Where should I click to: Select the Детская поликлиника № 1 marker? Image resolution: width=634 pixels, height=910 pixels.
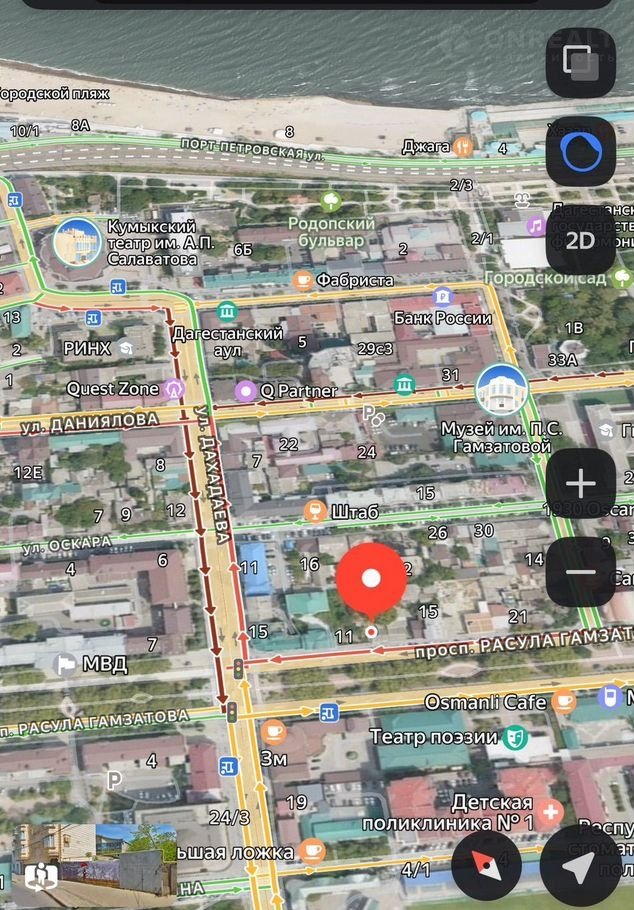pos(549,812)
